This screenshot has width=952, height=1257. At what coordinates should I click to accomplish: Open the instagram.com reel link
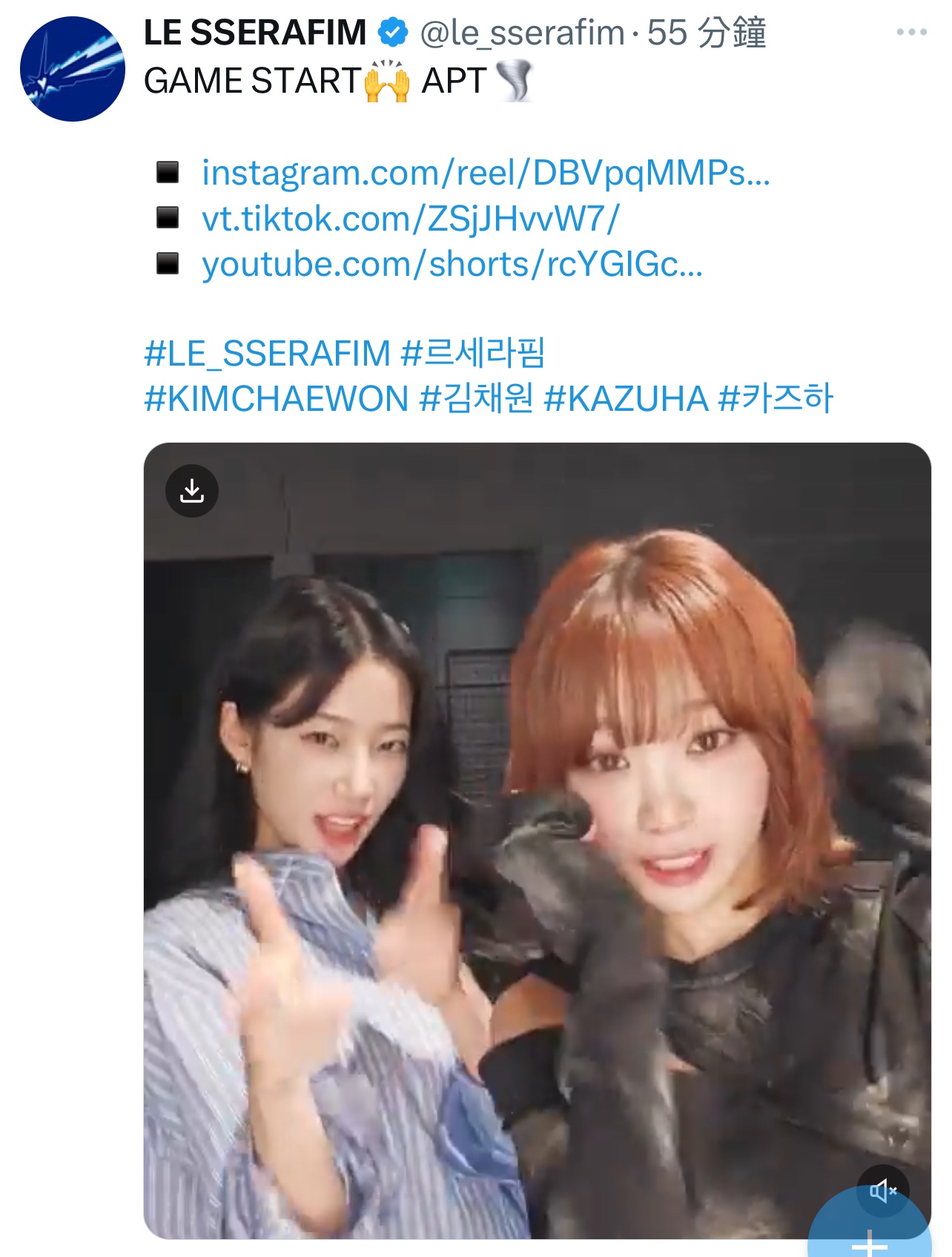click(x=486, y=173)
